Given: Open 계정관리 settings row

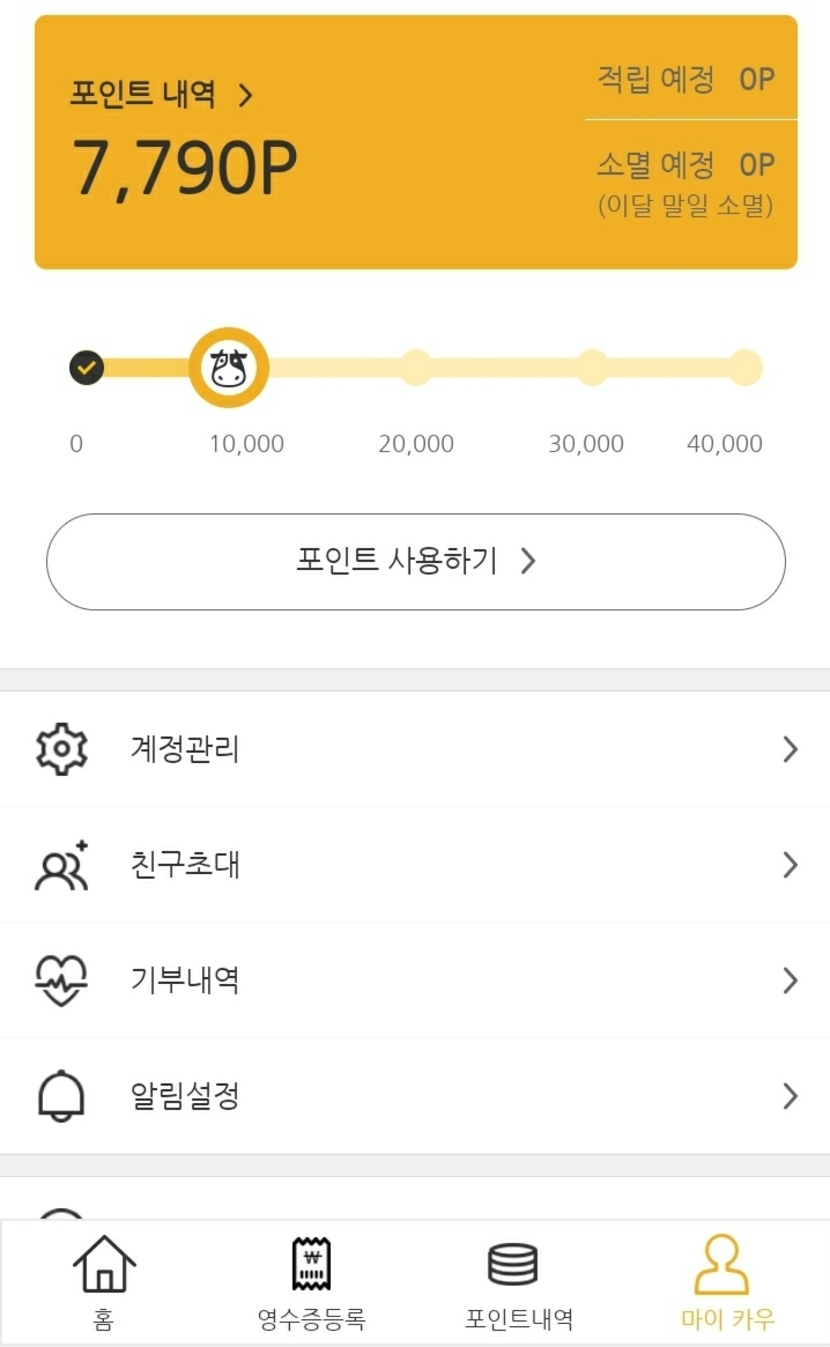Looking at the screenshot, I should 415,749.
